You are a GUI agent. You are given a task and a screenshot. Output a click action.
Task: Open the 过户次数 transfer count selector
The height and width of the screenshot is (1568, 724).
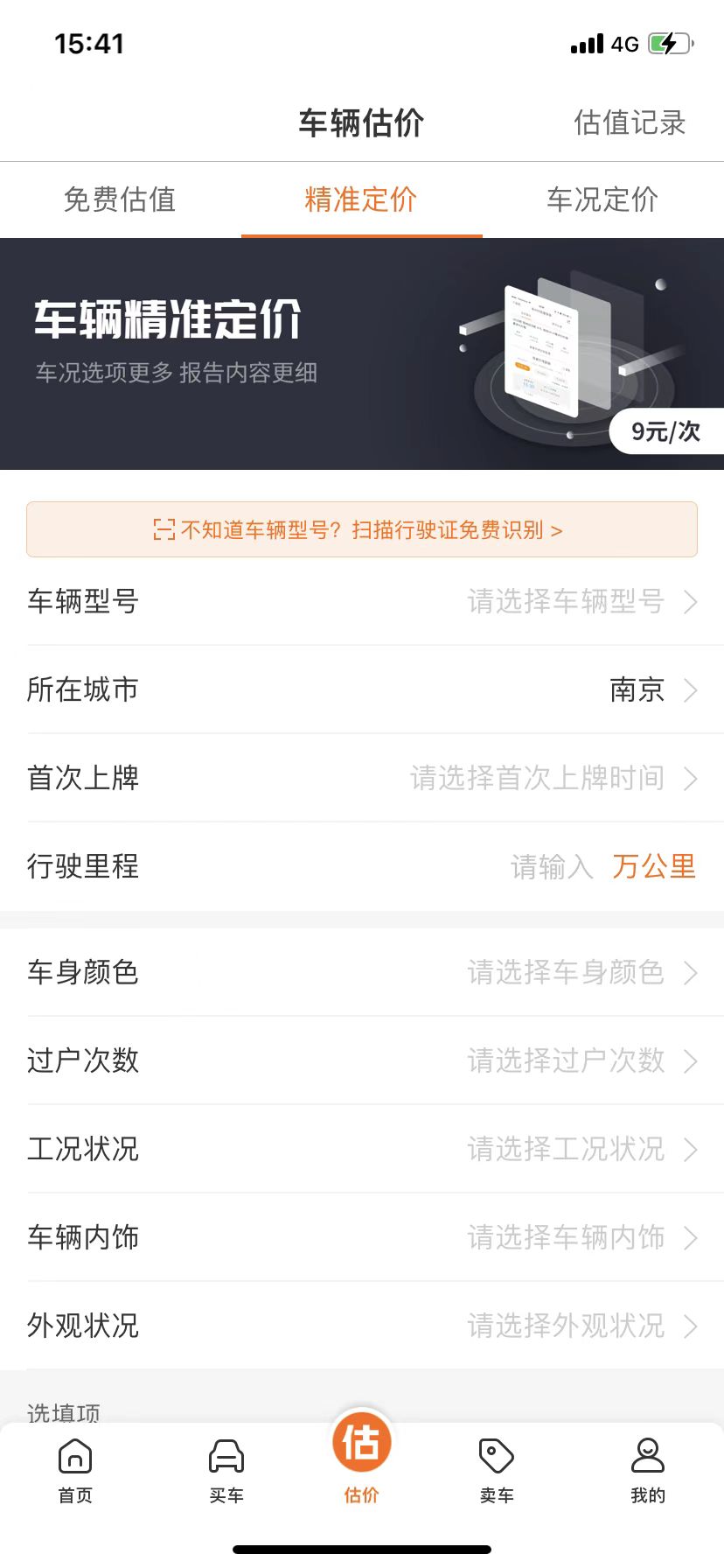(362, 1061)
